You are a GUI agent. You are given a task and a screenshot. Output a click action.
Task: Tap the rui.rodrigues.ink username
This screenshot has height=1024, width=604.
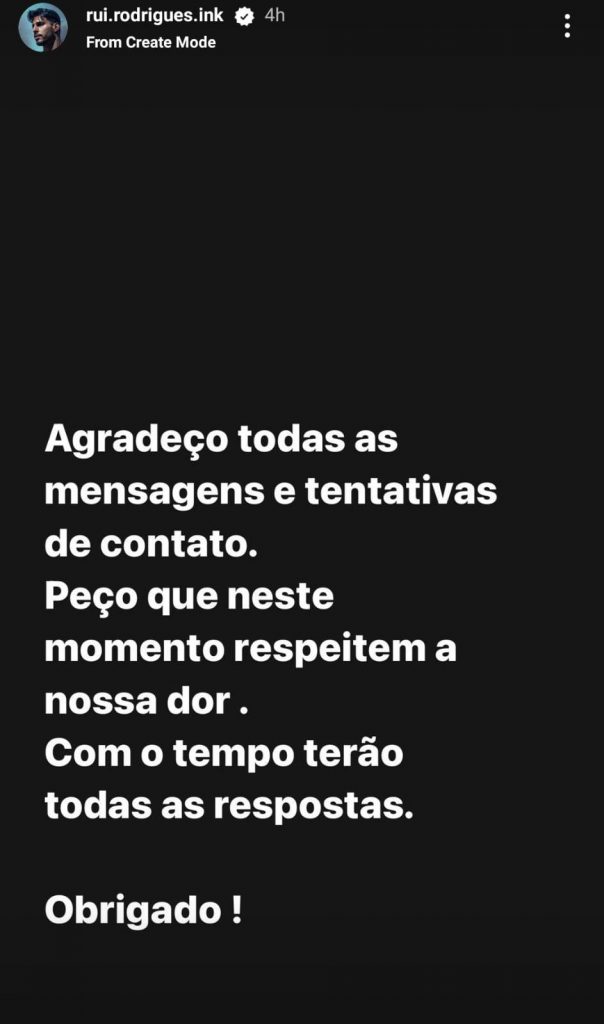pos(155,16)
